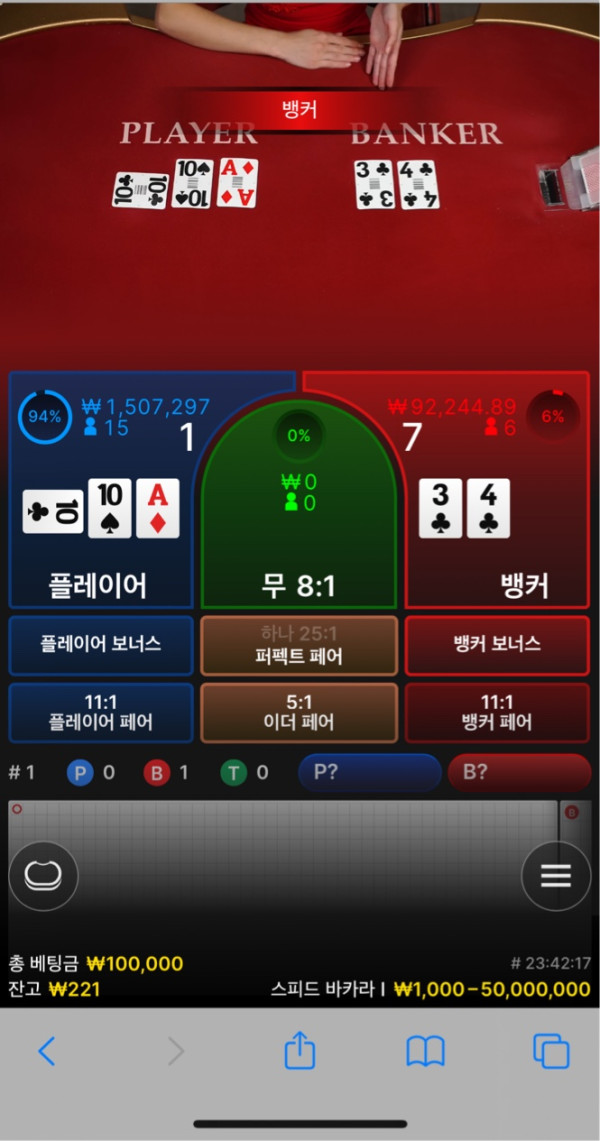Image resolution: width=600 pixels, height=1141 pixels.
Task: Open browser bookmarks
Action: click(x=425, y=1051)
